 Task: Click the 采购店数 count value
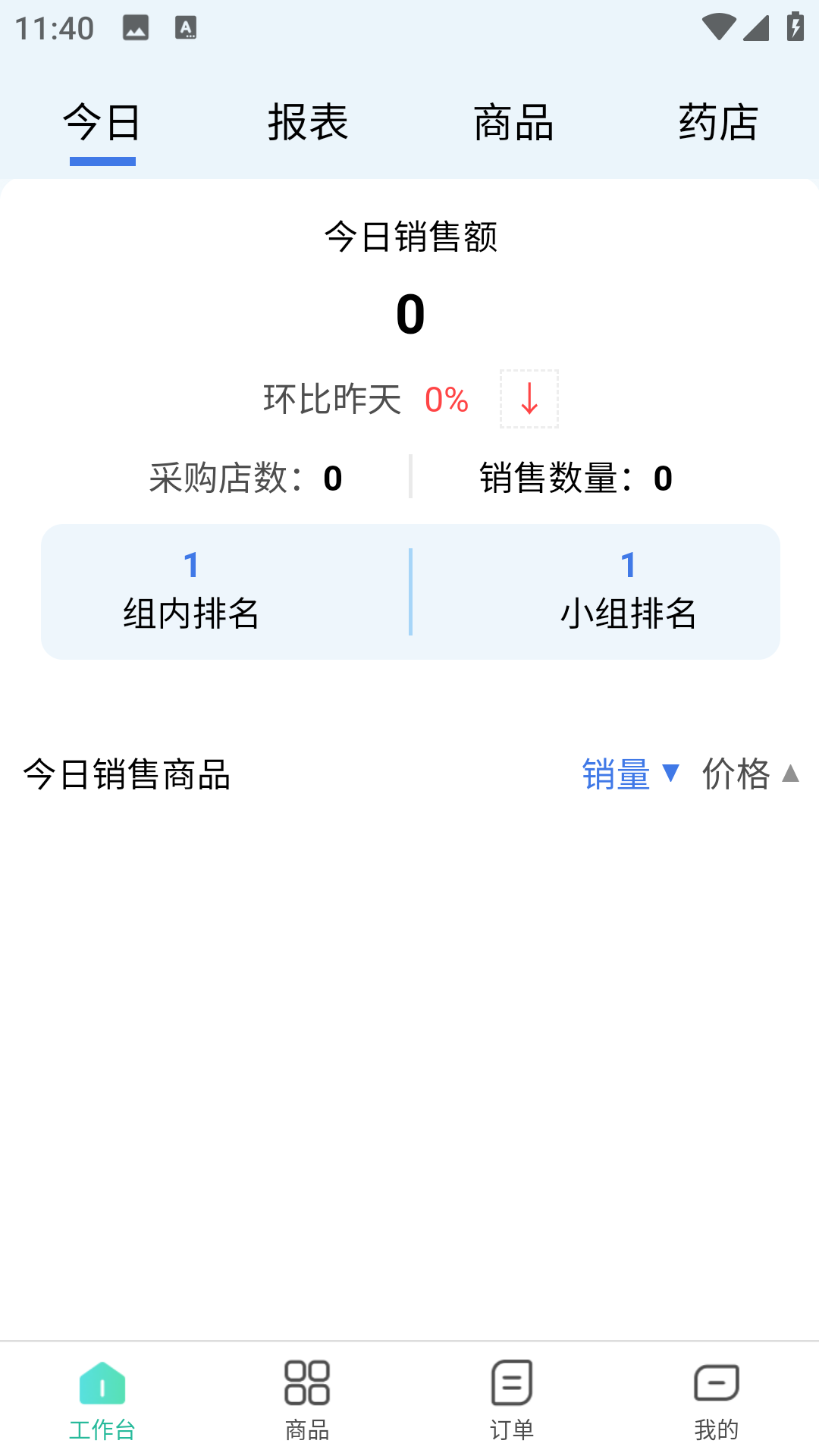[331, 479]
